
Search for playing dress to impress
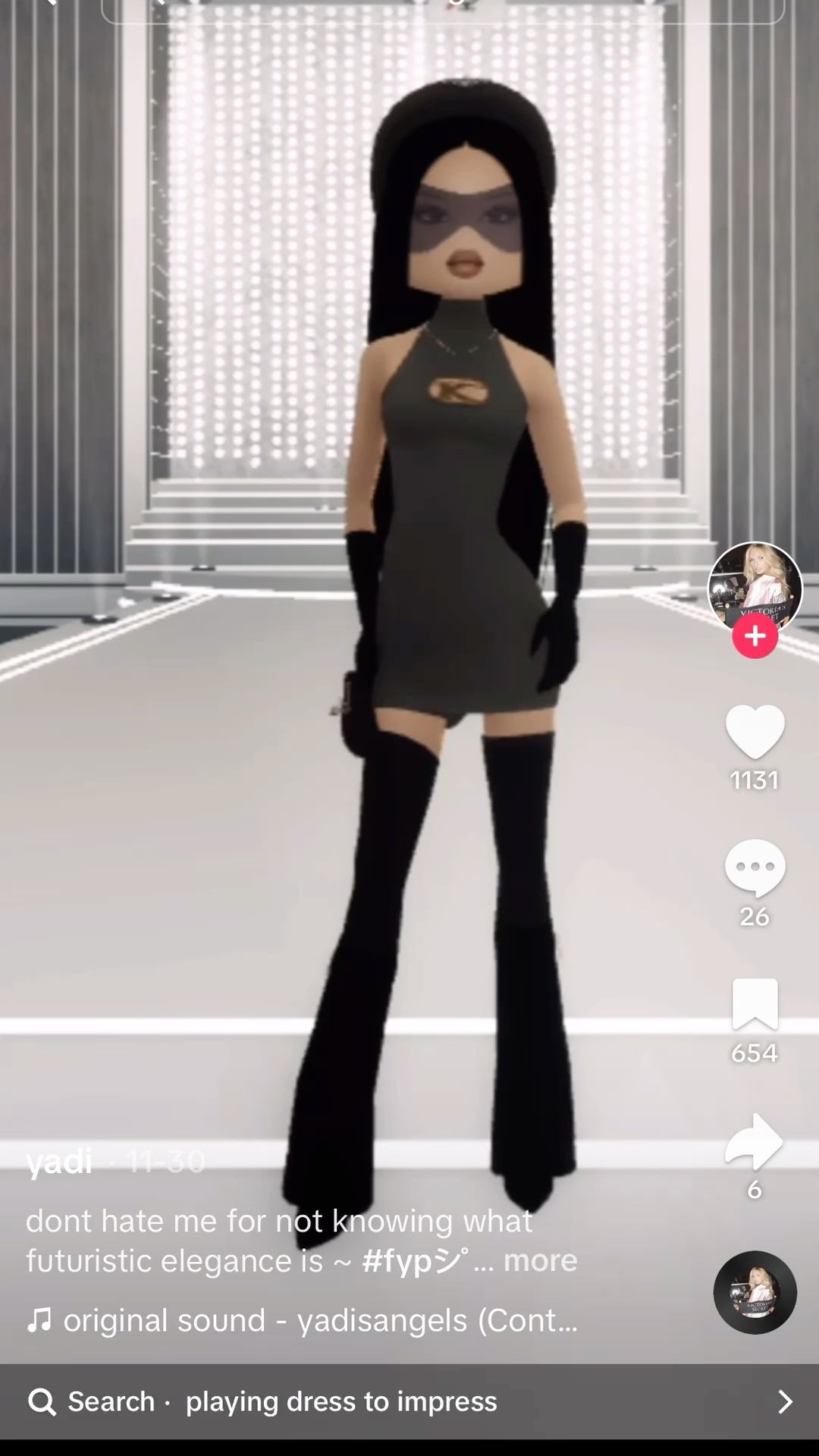tap(341, 1401)
